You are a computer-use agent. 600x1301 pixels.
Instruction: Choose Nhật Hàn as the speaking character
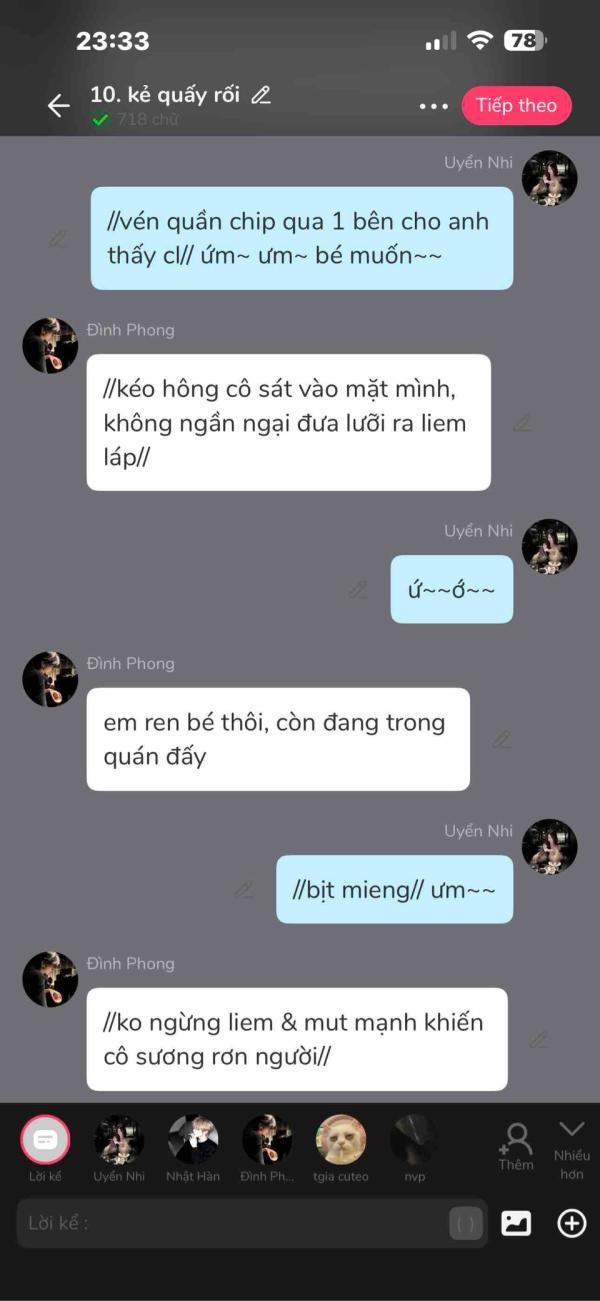193,1149
